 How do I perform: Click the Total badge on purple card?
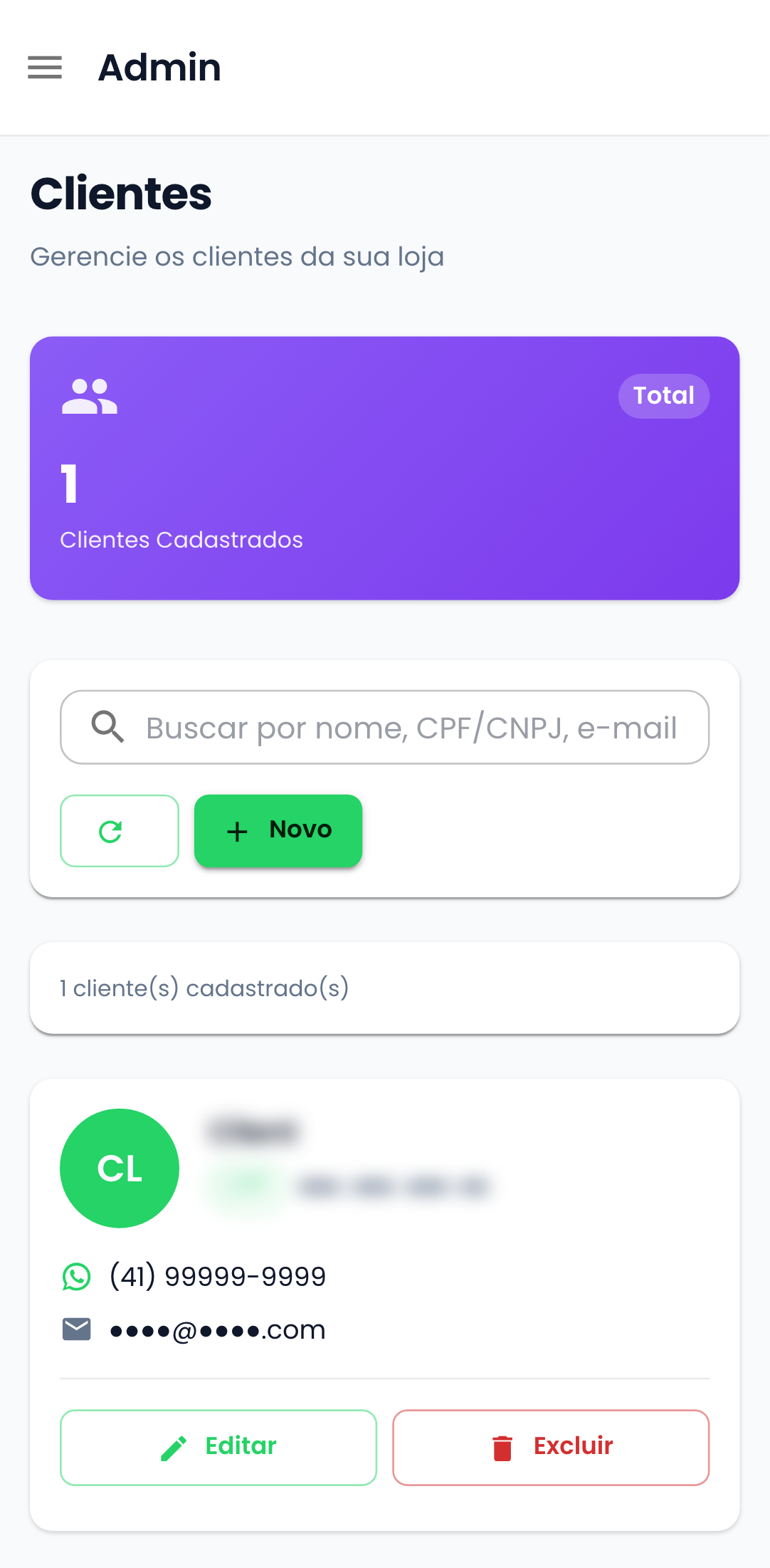(x=663, y=396)
